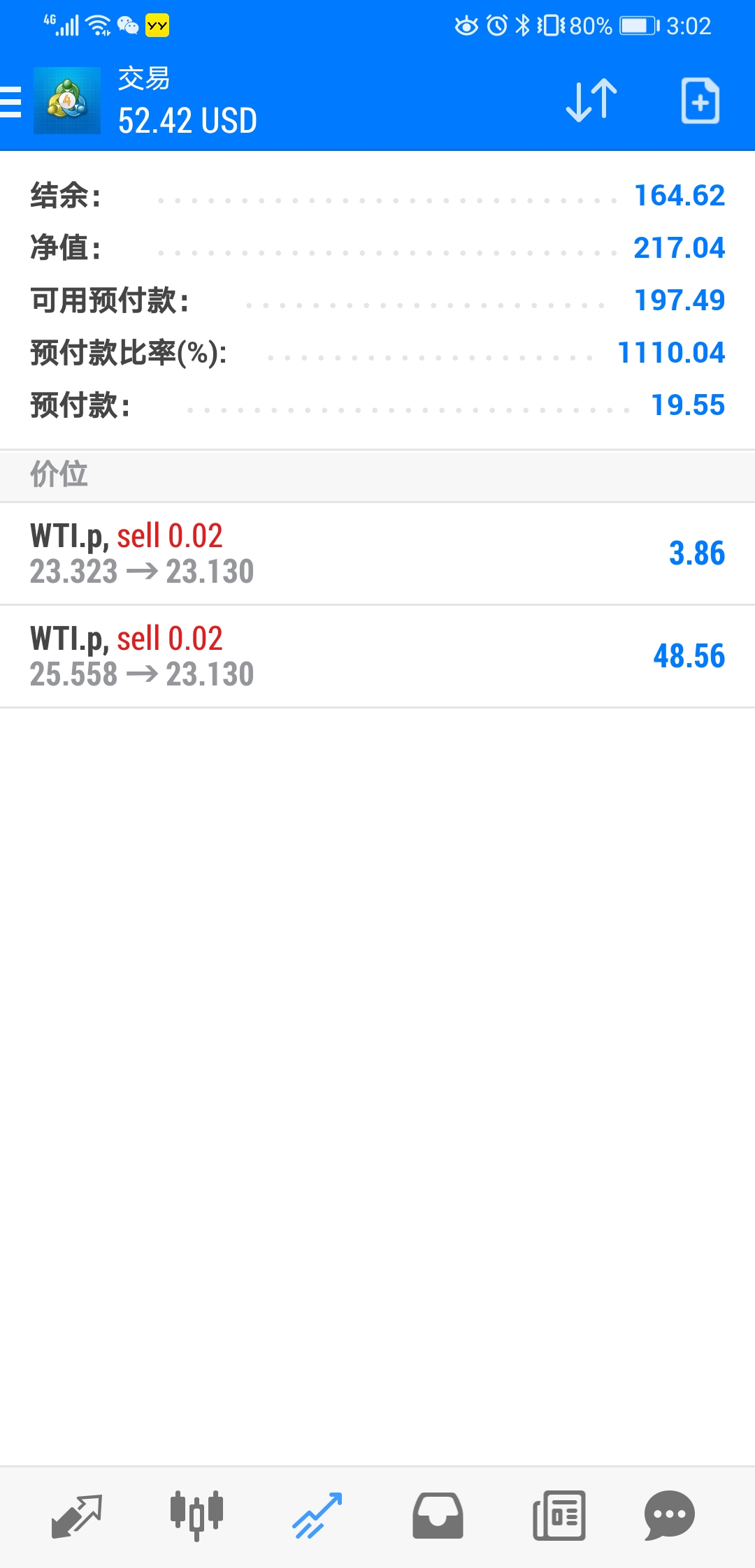Viewport: 755px width, 1568px height.
Task: Create a new order
Action: (700, 101)
